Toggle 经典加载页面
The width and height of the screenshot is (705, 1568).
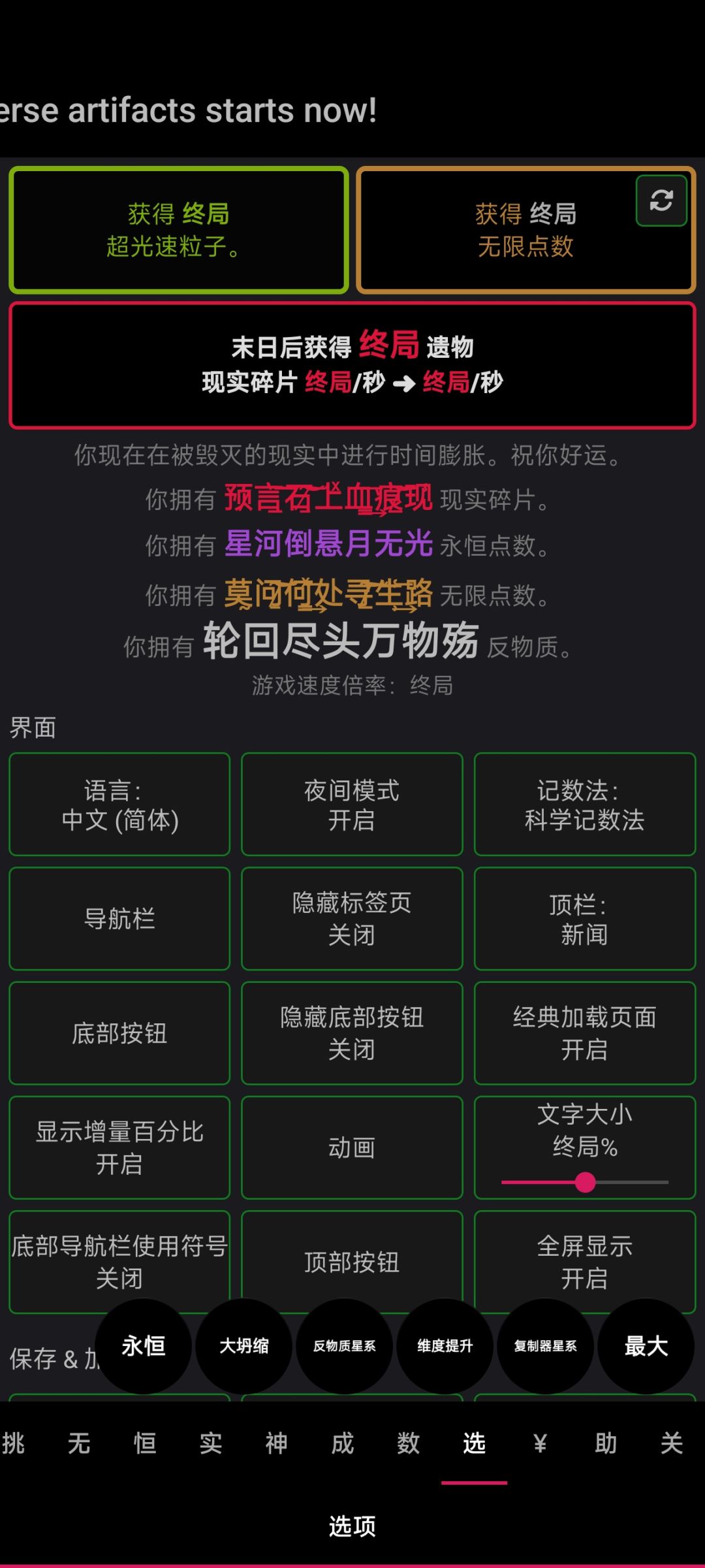[x=585, y=1032]
